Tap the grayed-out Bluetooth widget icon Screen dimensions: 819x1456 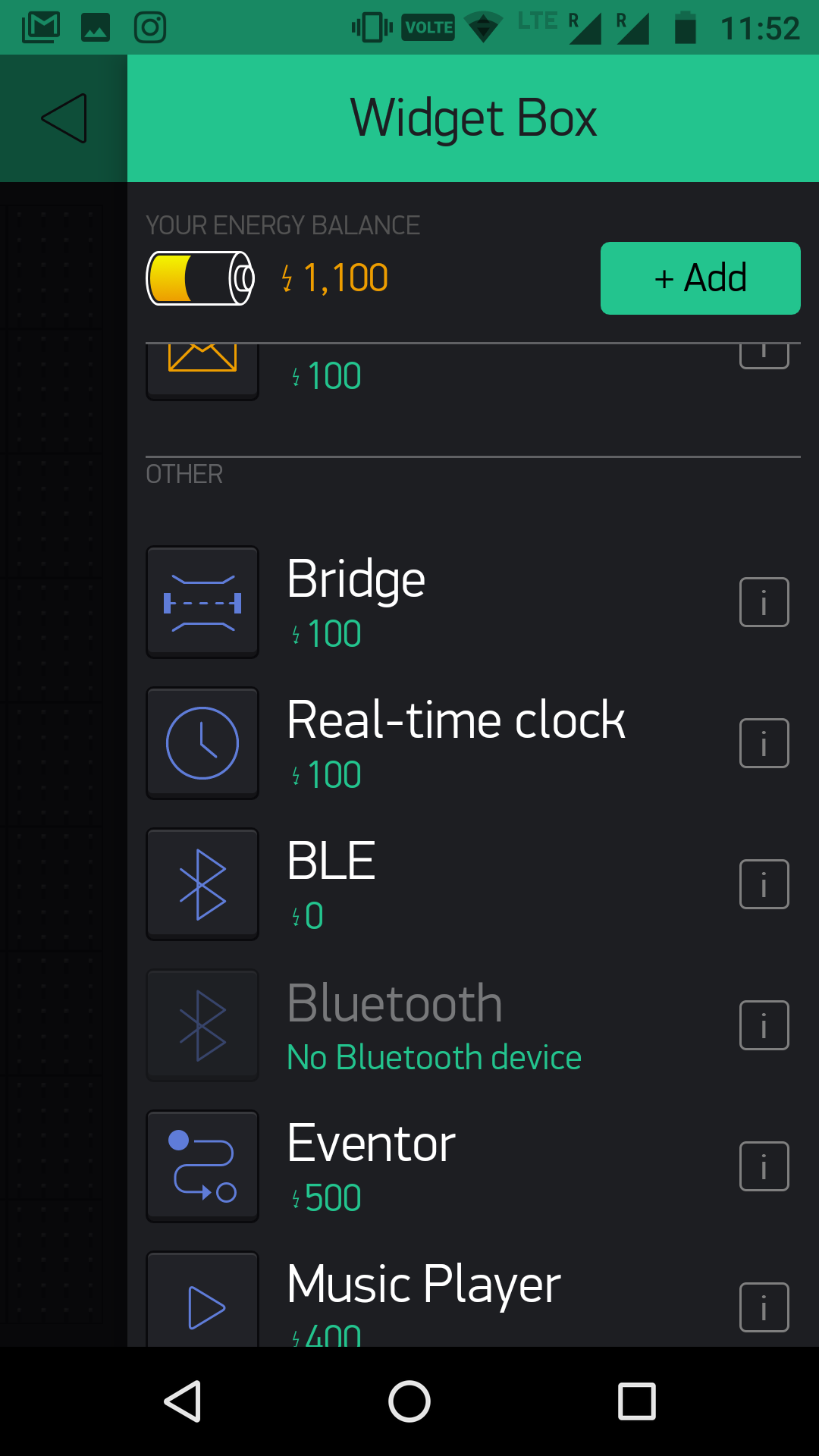click(202, 1025)
